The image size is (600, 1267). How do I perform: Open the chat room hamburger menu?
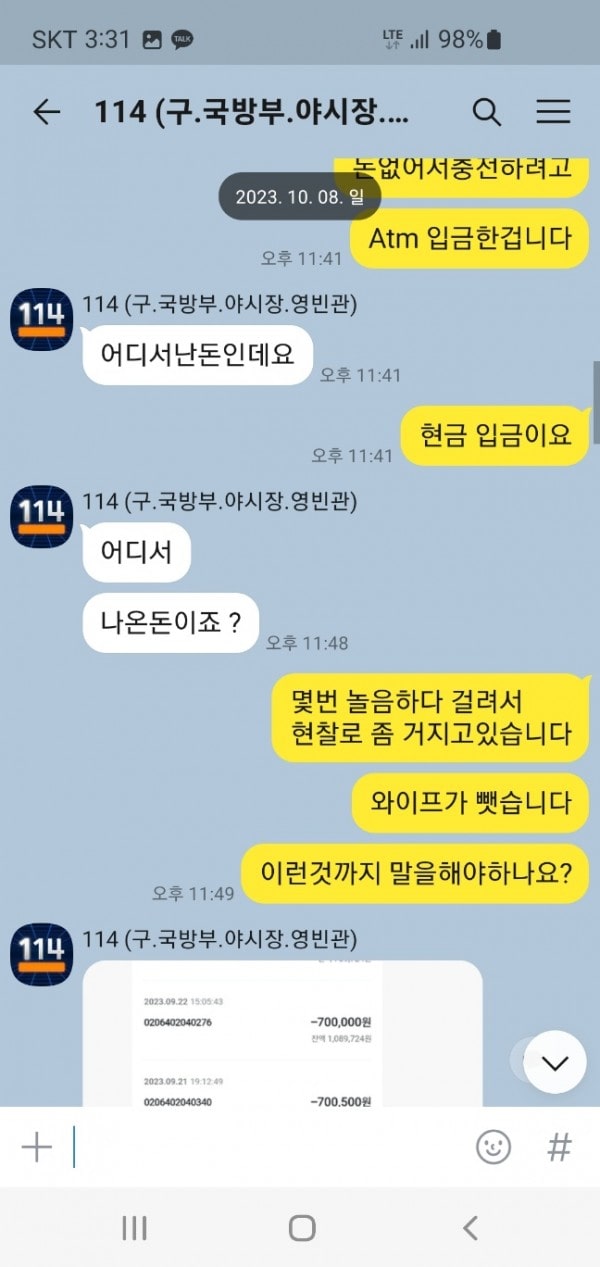point(553,112)
